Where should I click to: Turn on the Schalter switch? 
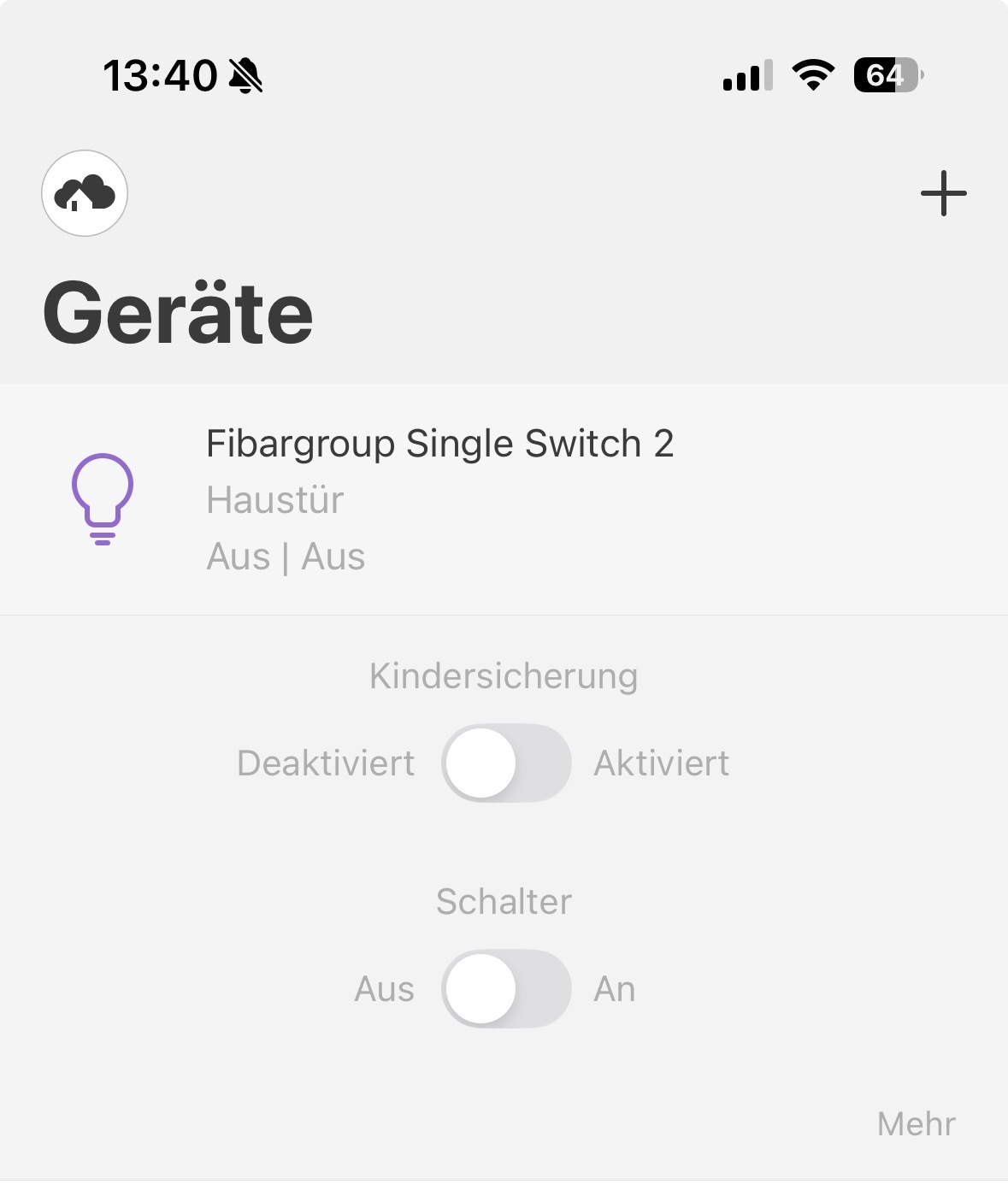pos(505,988)
